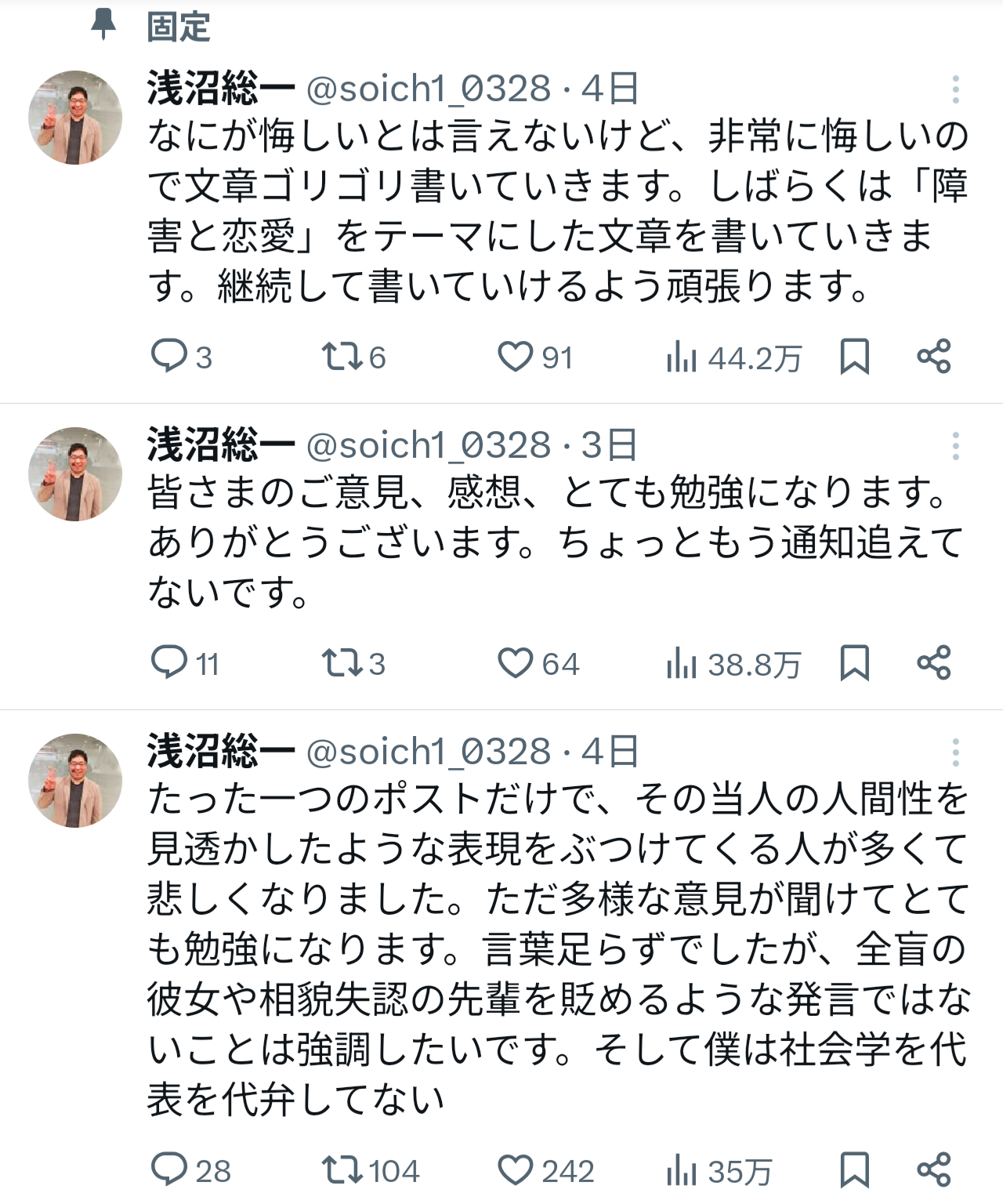
Task: Reply to the post with 11 comments
Action: coord(168,662)
